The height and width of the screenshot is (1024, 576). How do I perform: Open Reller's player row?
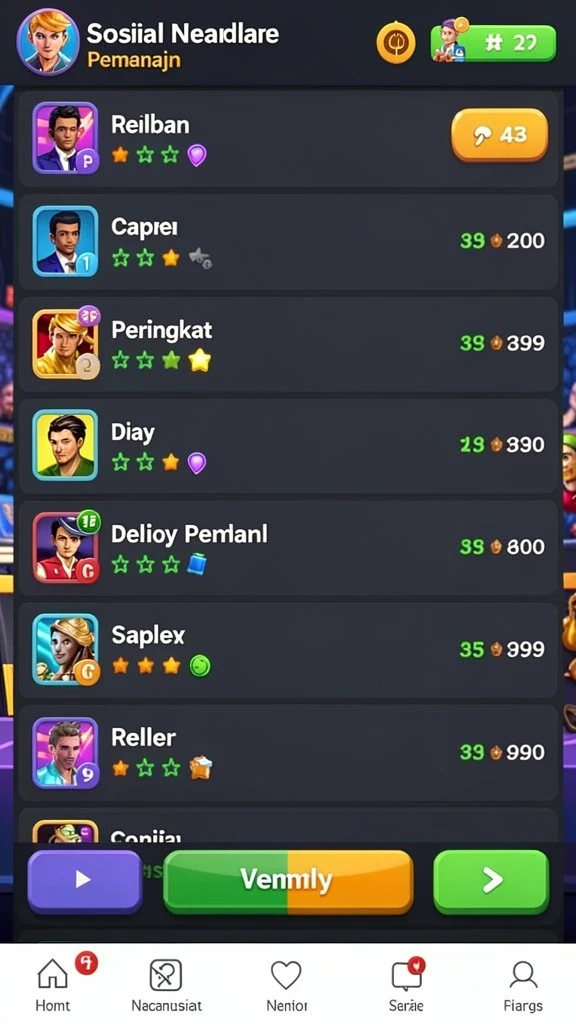[x=288, y=752]
